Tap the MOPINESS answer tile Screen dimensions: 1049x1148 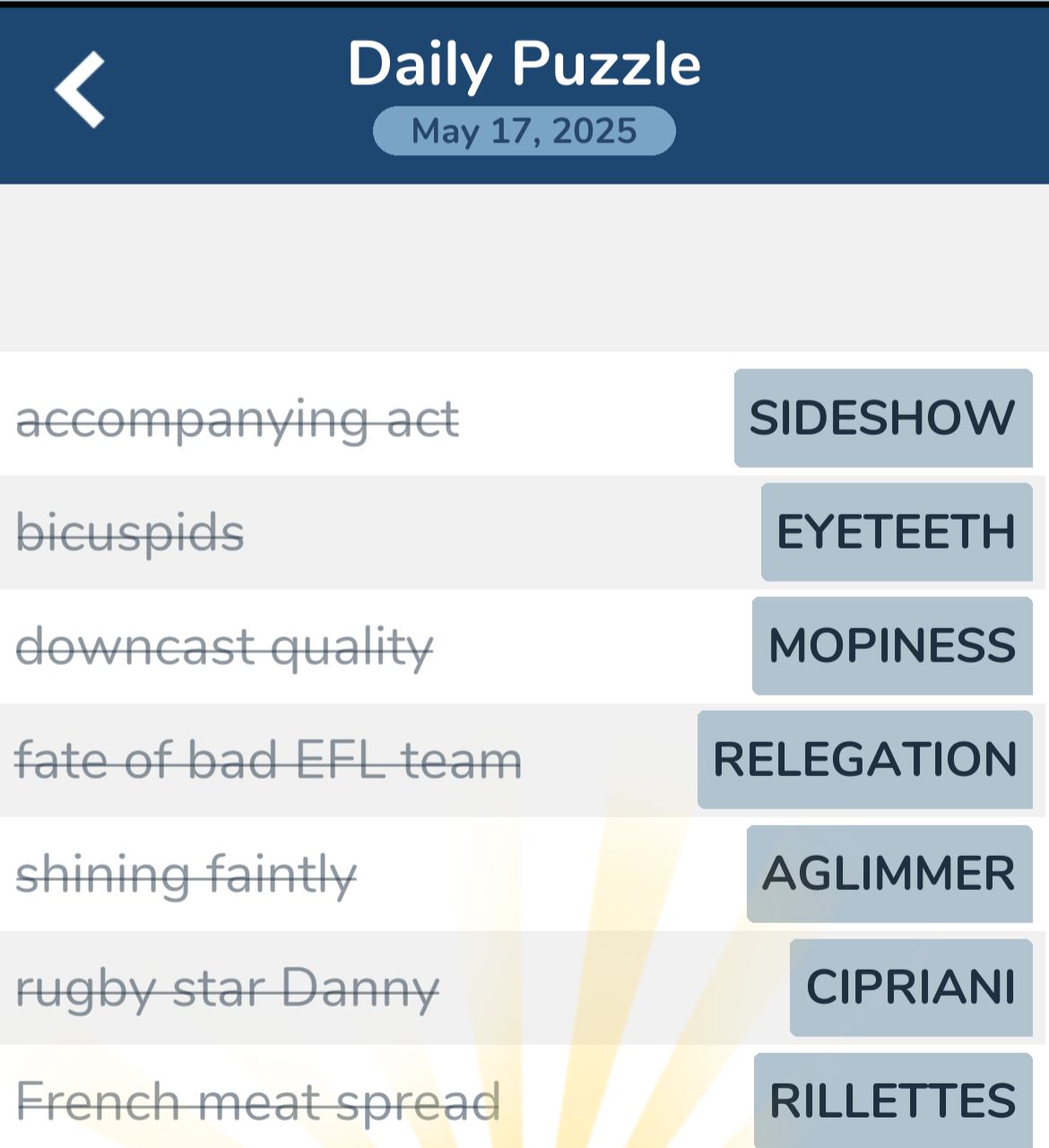891,645
